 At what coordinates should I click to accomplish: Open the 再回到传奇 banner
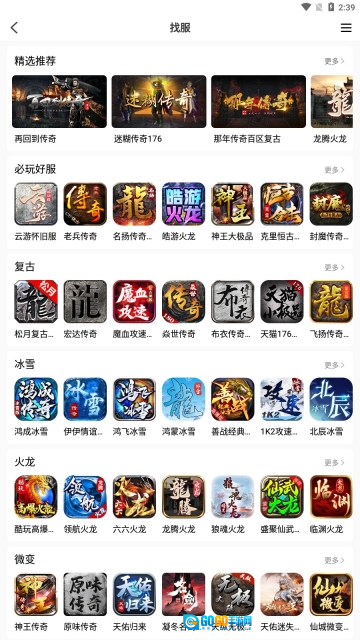(59, 102)
